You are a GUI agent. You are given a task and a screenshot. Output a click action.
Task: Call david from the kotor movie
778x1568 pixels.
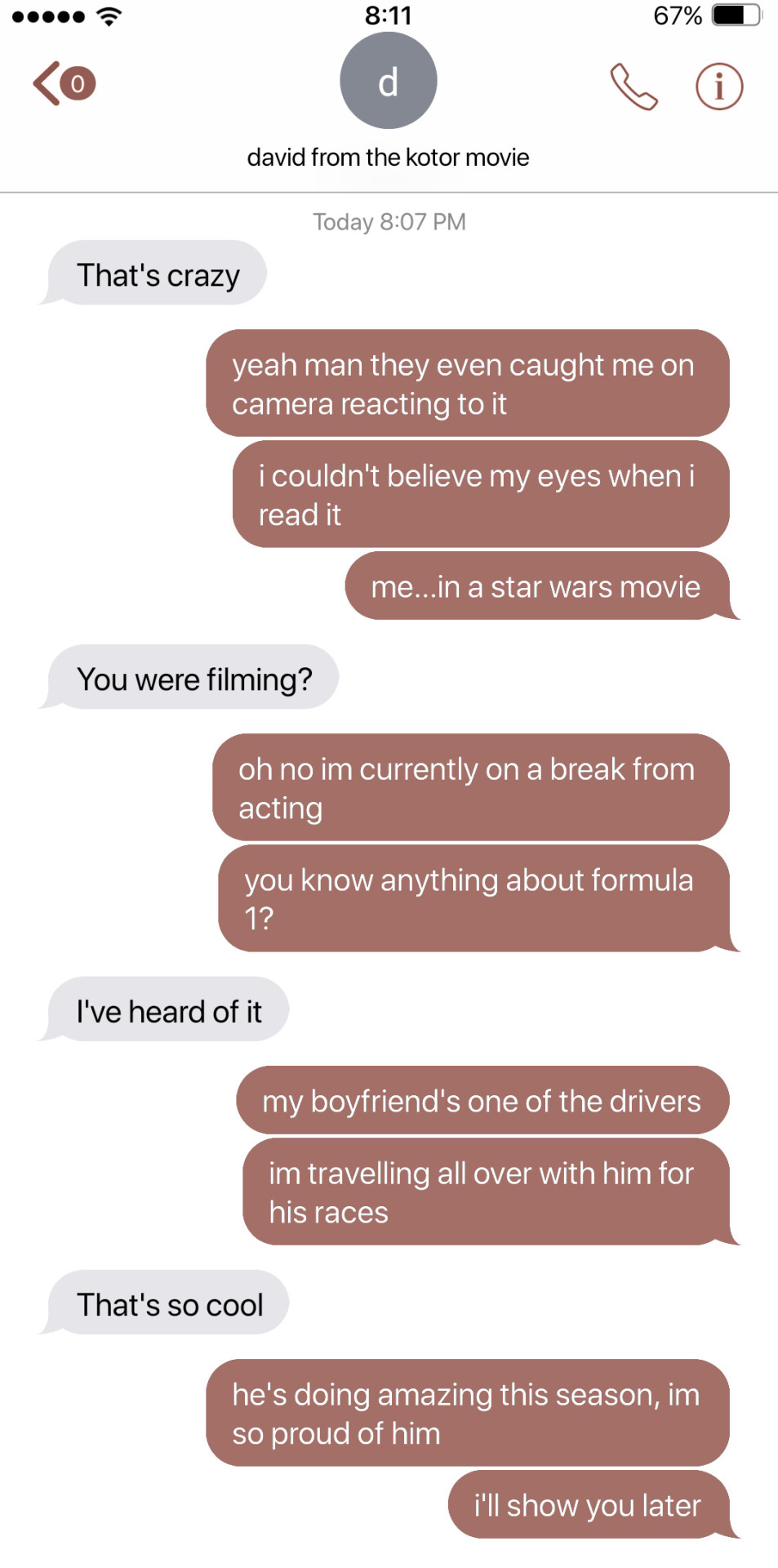634,86
